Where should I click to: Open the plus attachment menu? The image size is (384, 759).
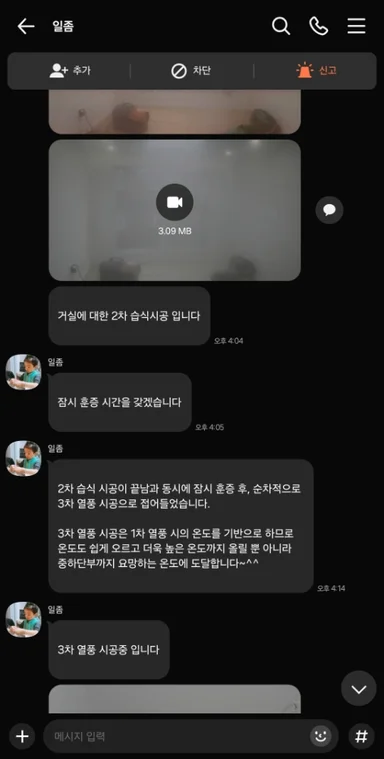coord(22,737)
